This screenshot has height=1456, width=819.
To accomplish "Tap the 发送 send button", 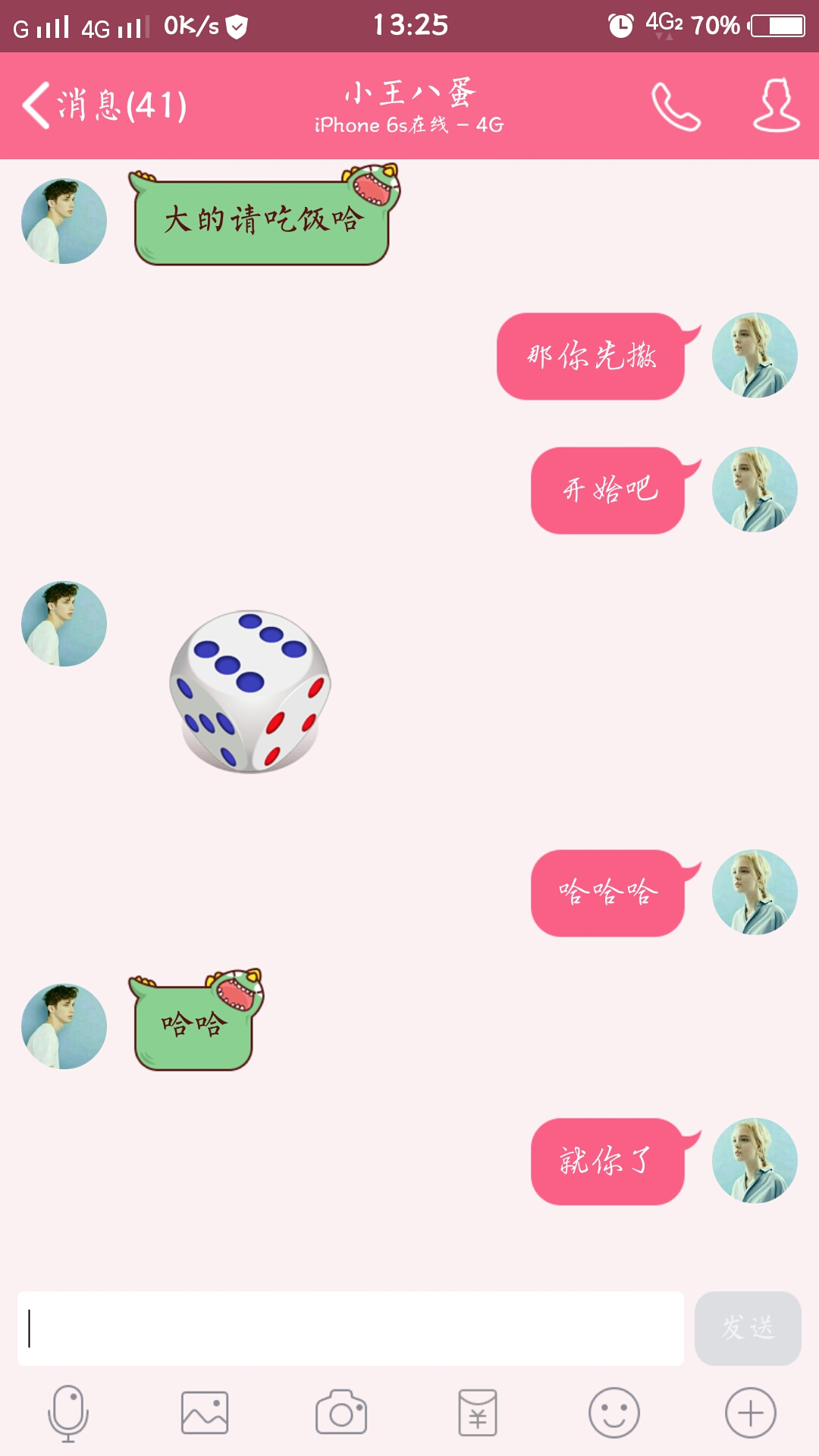I will point(748,1329).
